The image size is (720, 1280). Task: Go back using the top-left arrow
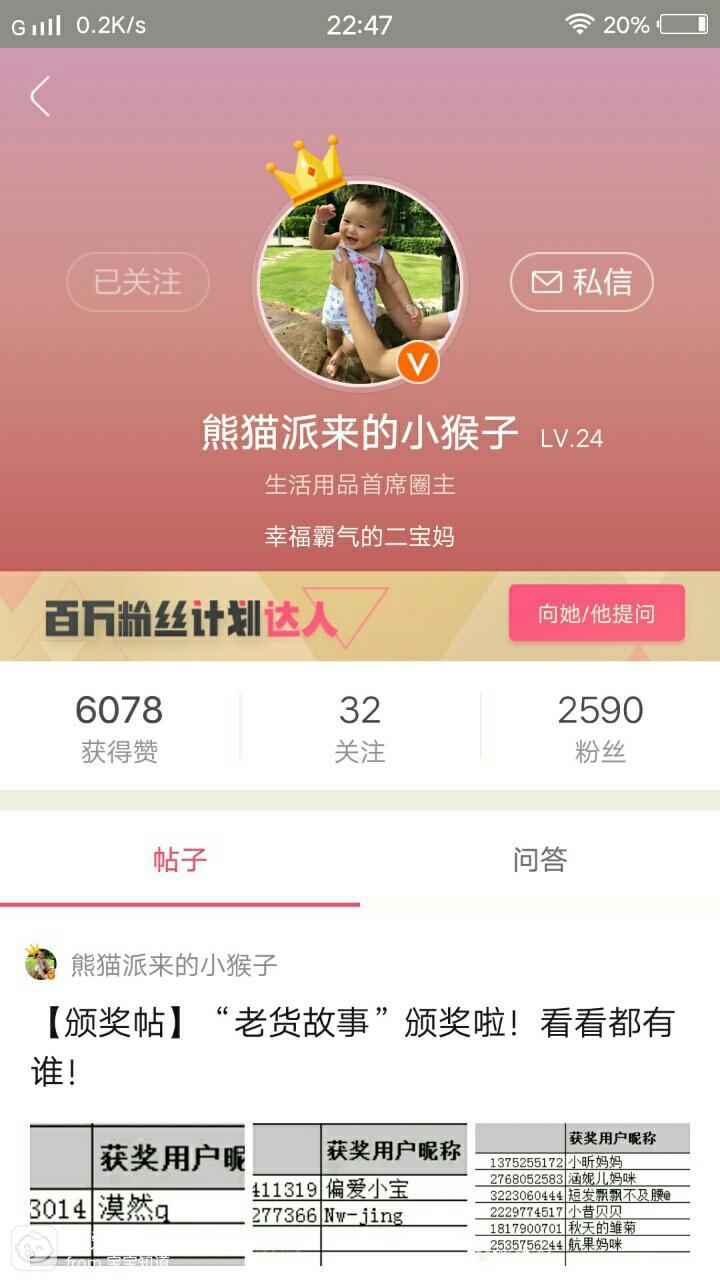click(40, 97)
